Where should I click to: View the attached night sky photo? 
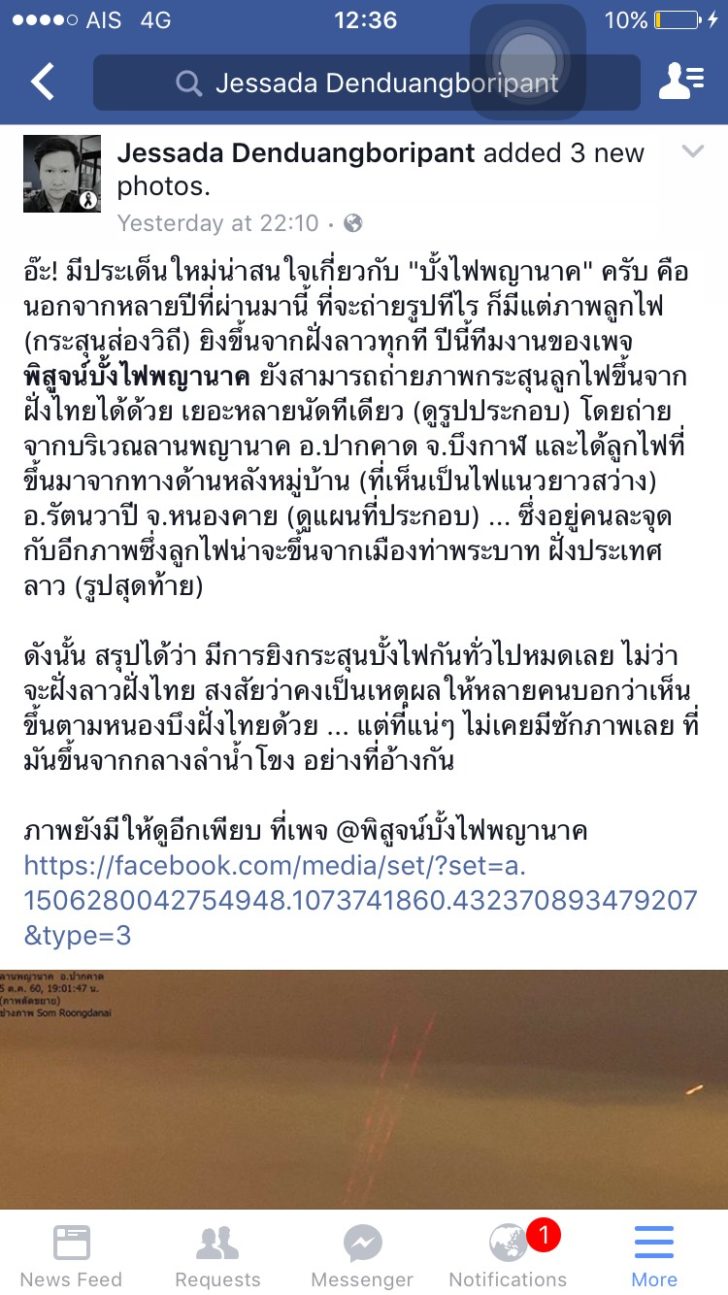[364, 1089]
